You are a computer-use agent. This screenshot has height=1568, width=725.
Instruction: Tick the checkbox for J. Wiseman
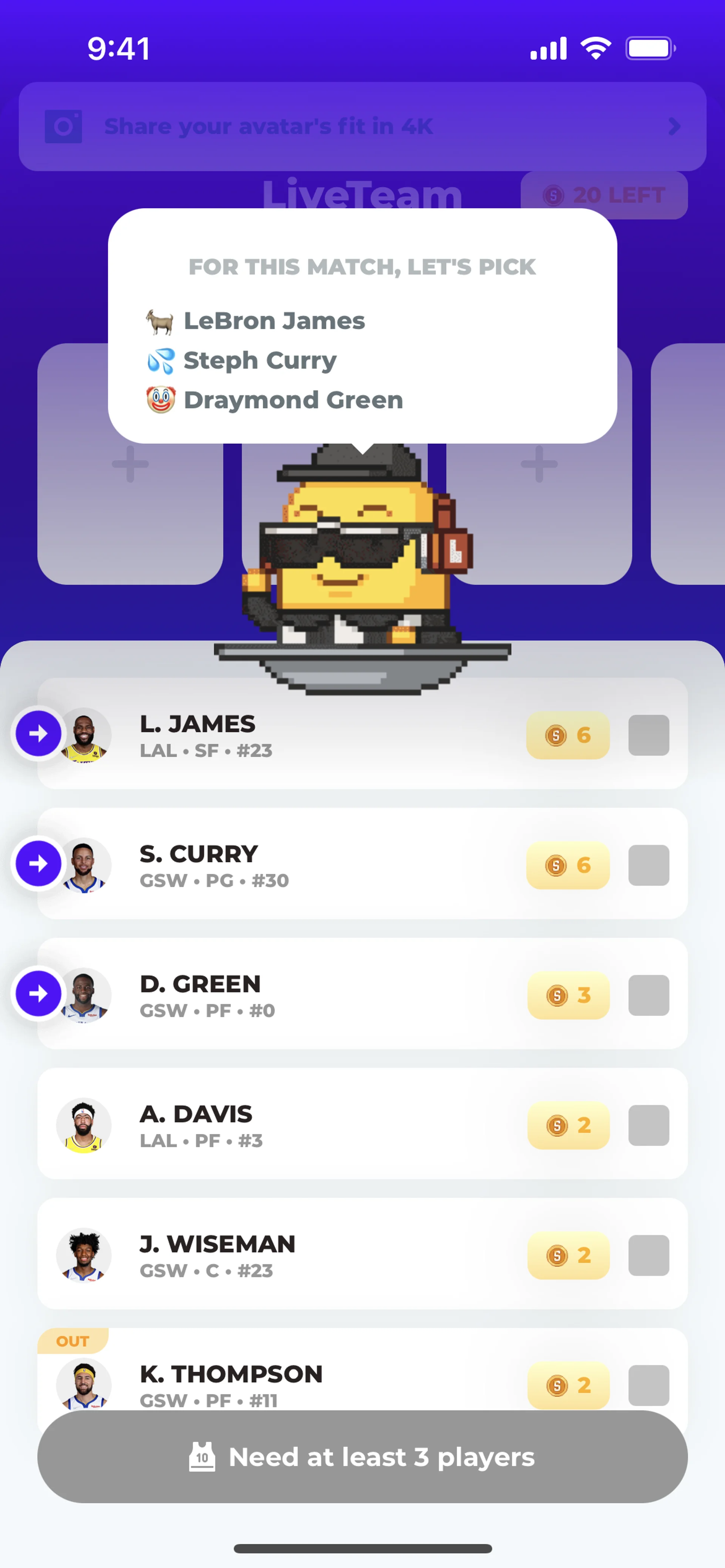point(648,1255)
